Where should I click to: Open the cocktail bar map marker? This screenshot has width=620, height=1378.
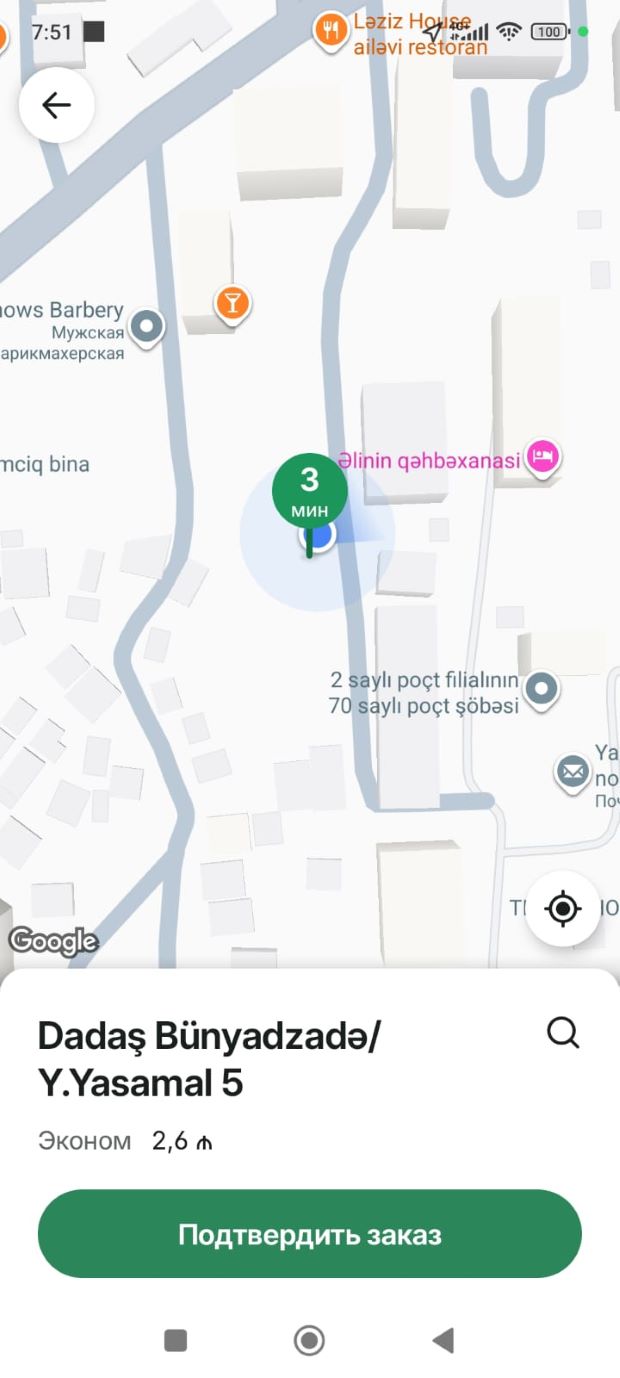click(x=232, y=301)
